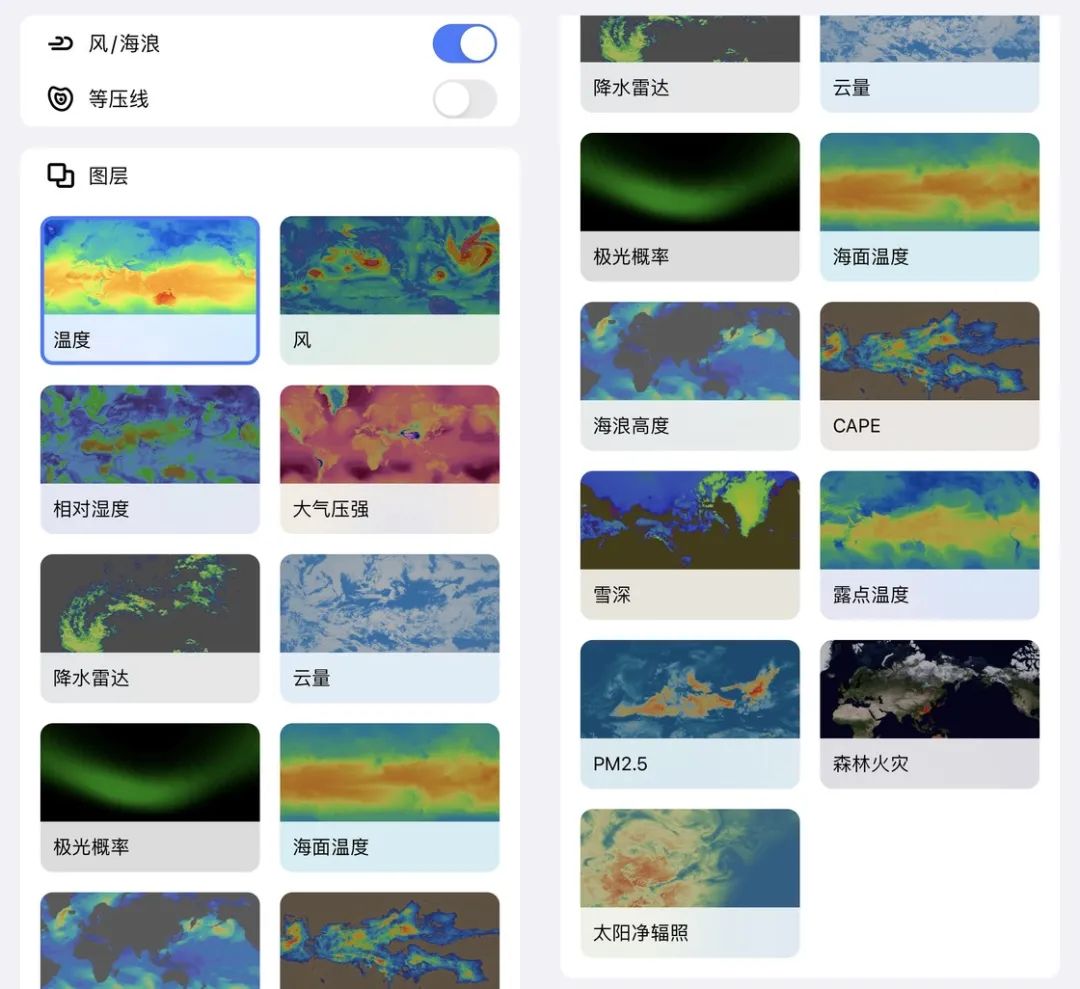Open the 森林火灾 layer

pyautogui.click(x=929, y=713)
